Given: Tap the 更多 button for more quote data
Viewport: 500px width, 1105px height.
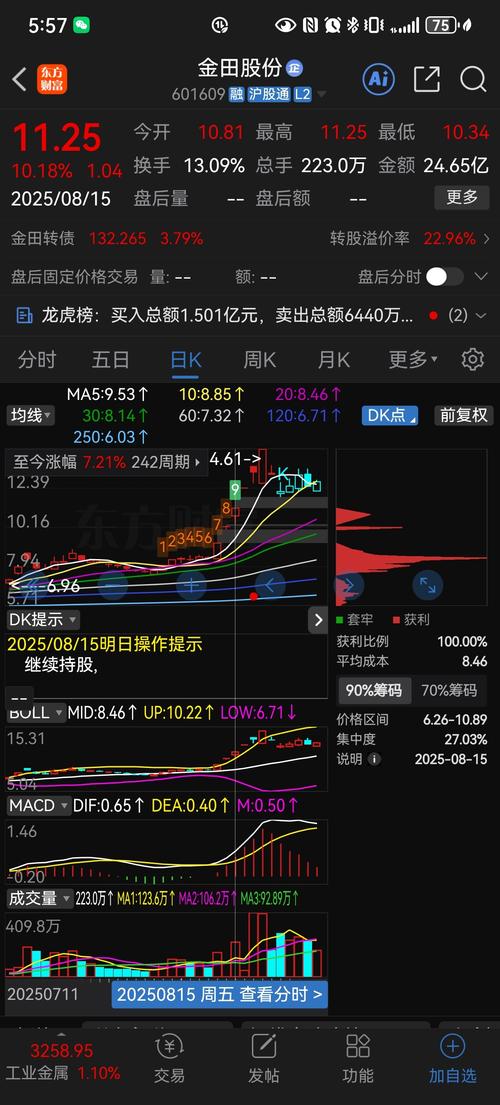Looking at the screenshot, I should point(461,197).
